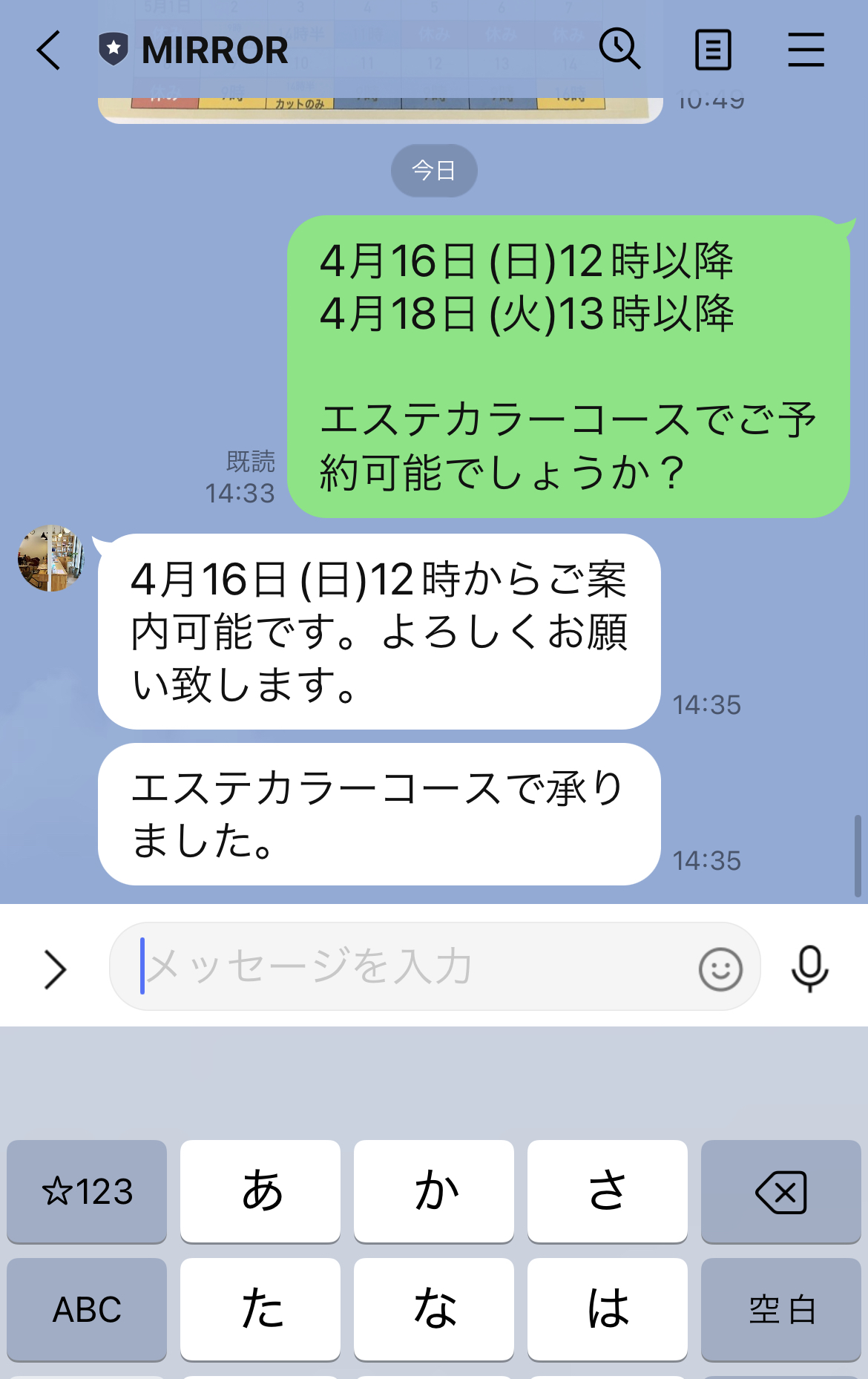The width and height of the screenshot is (868, 1379).
Task: Switch keyboard to ☆123 symbols
Action: click(x=87, y=1191)
